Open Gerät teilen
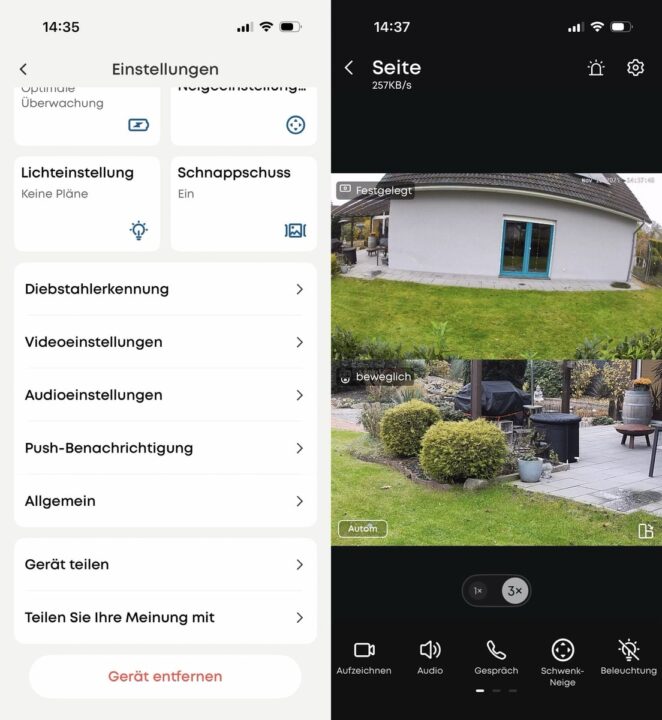Viewport: 662px width, 720px height. click(165, 564)
